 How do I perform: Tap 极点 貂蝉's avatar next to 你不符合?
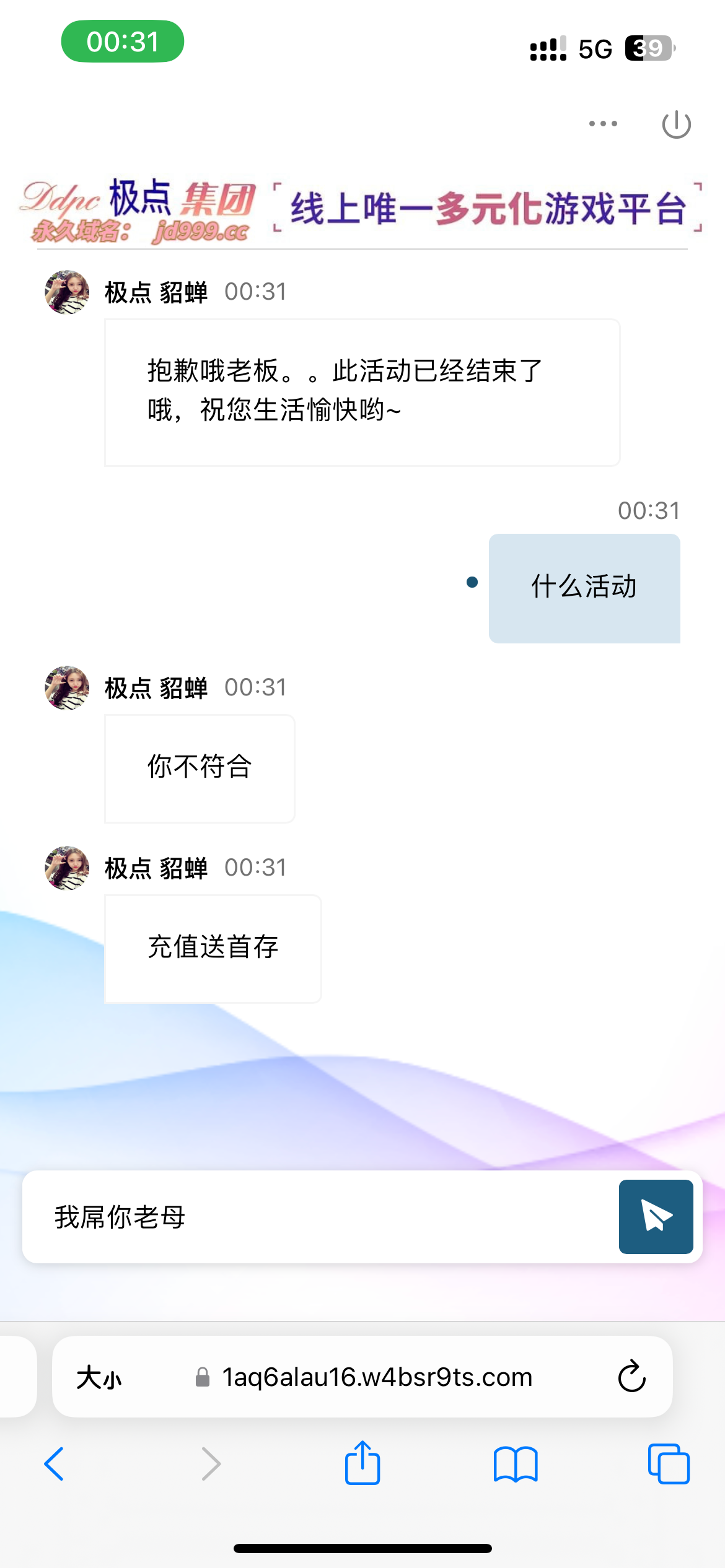point(67,689)
